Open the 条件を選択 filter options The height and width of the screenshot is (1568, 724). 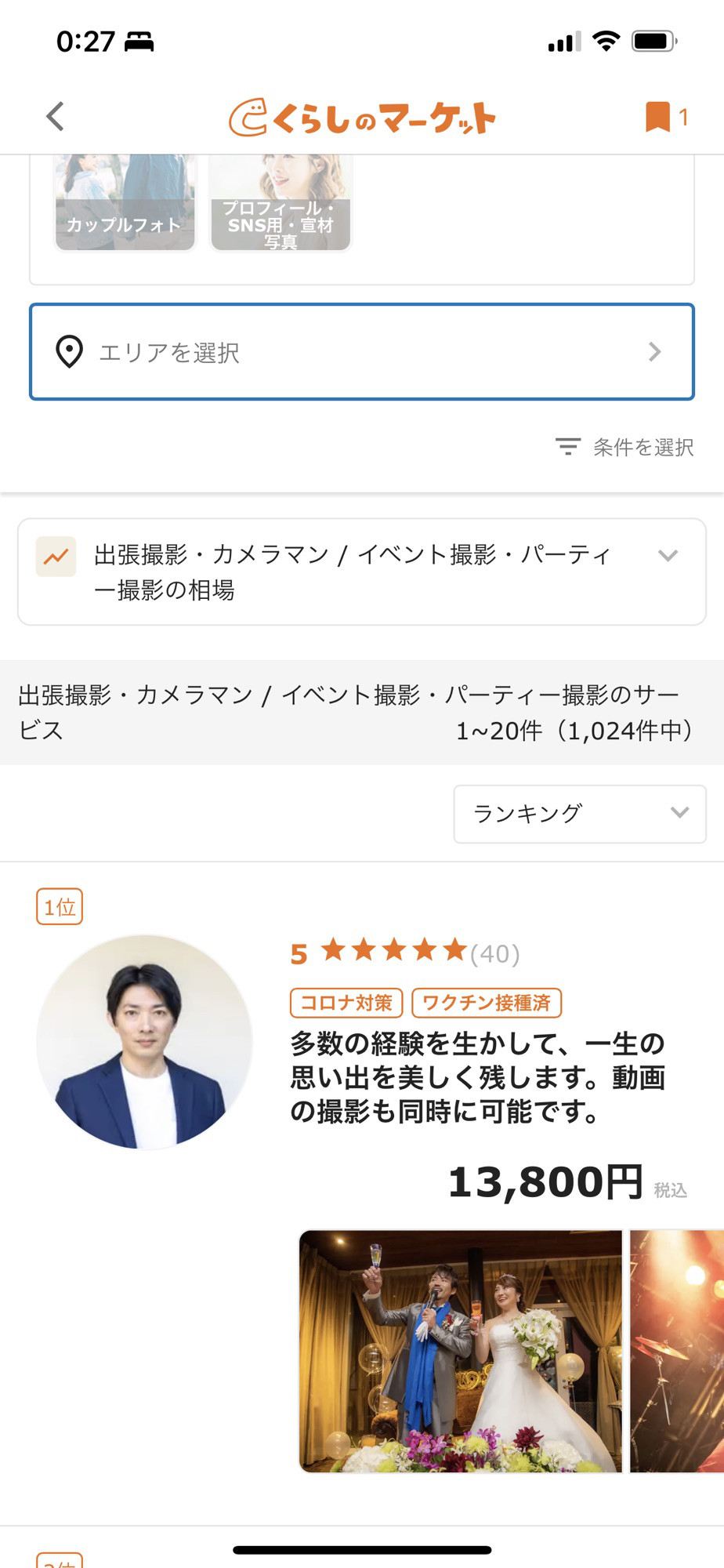(624, 447)
